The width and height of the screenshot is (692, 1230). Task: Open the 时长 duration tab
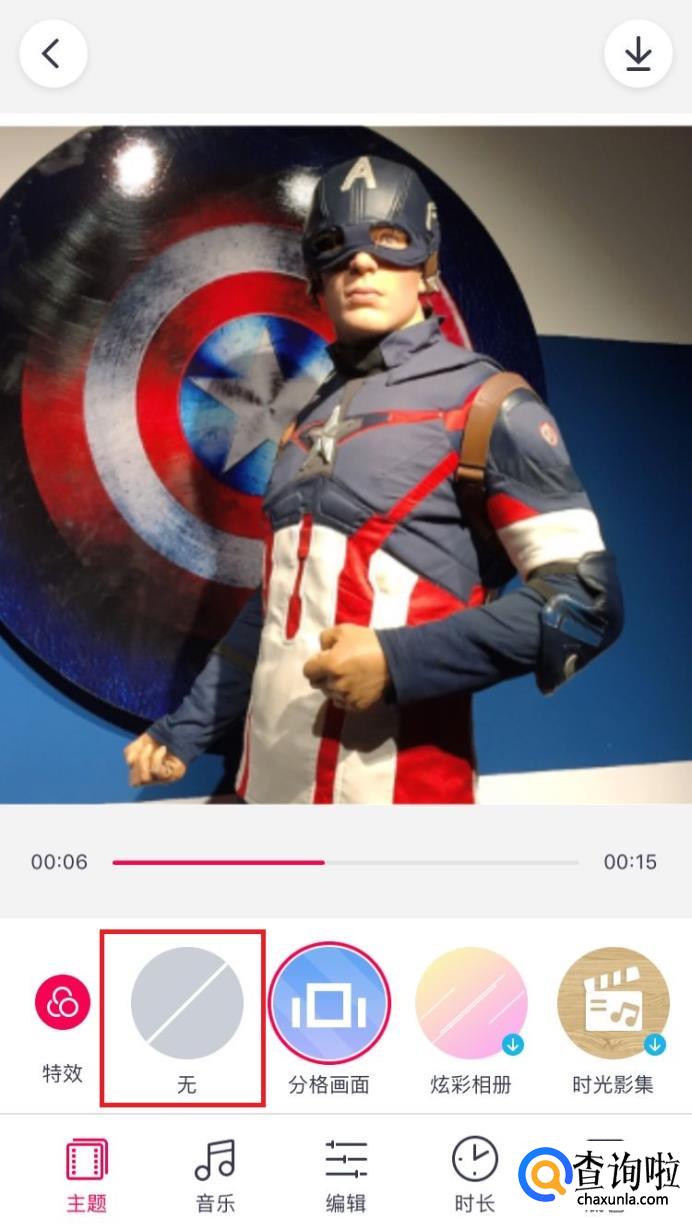point(474,1174)
